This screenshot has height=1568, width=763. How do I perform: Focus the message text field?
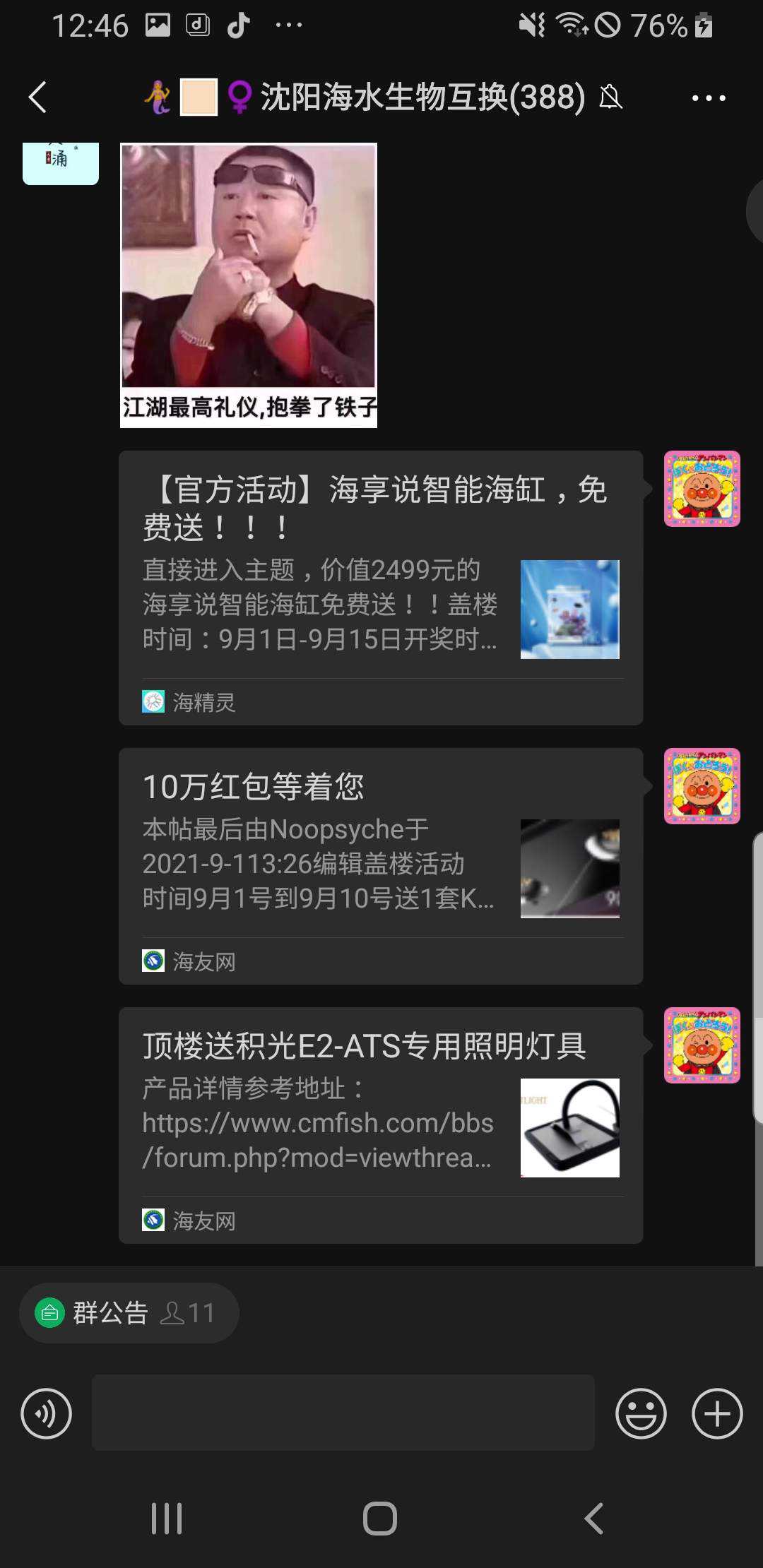coord(343,1413)
